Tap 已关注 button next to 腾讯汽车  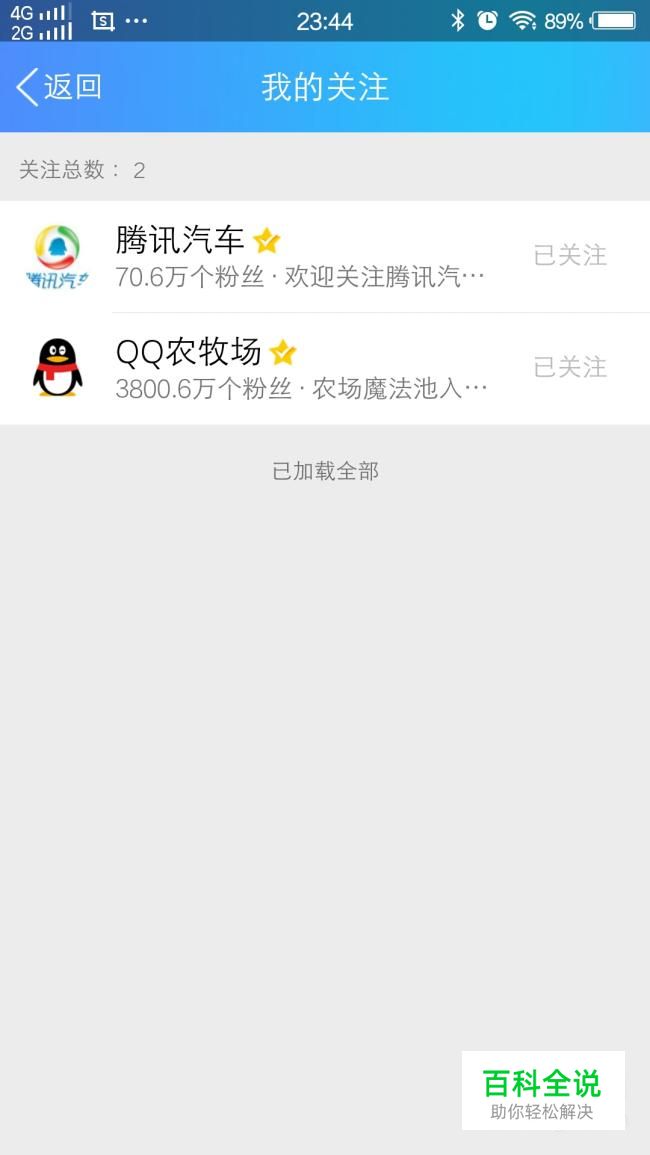(570, 256)
